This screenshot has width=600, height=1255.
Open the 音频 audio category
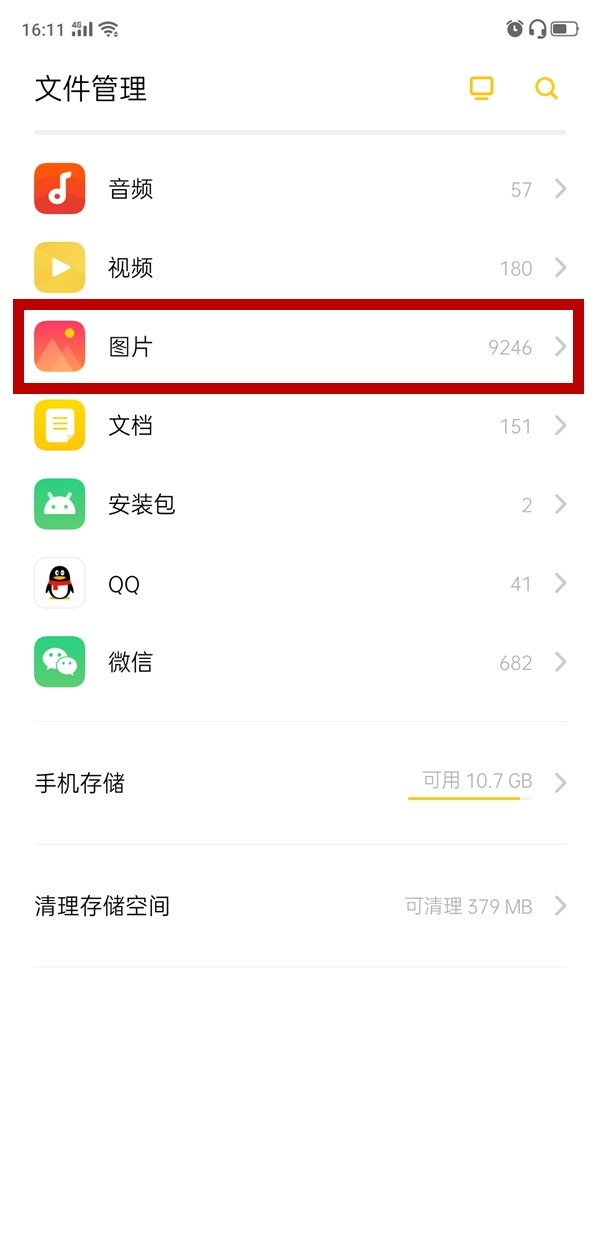click(300, 189)
